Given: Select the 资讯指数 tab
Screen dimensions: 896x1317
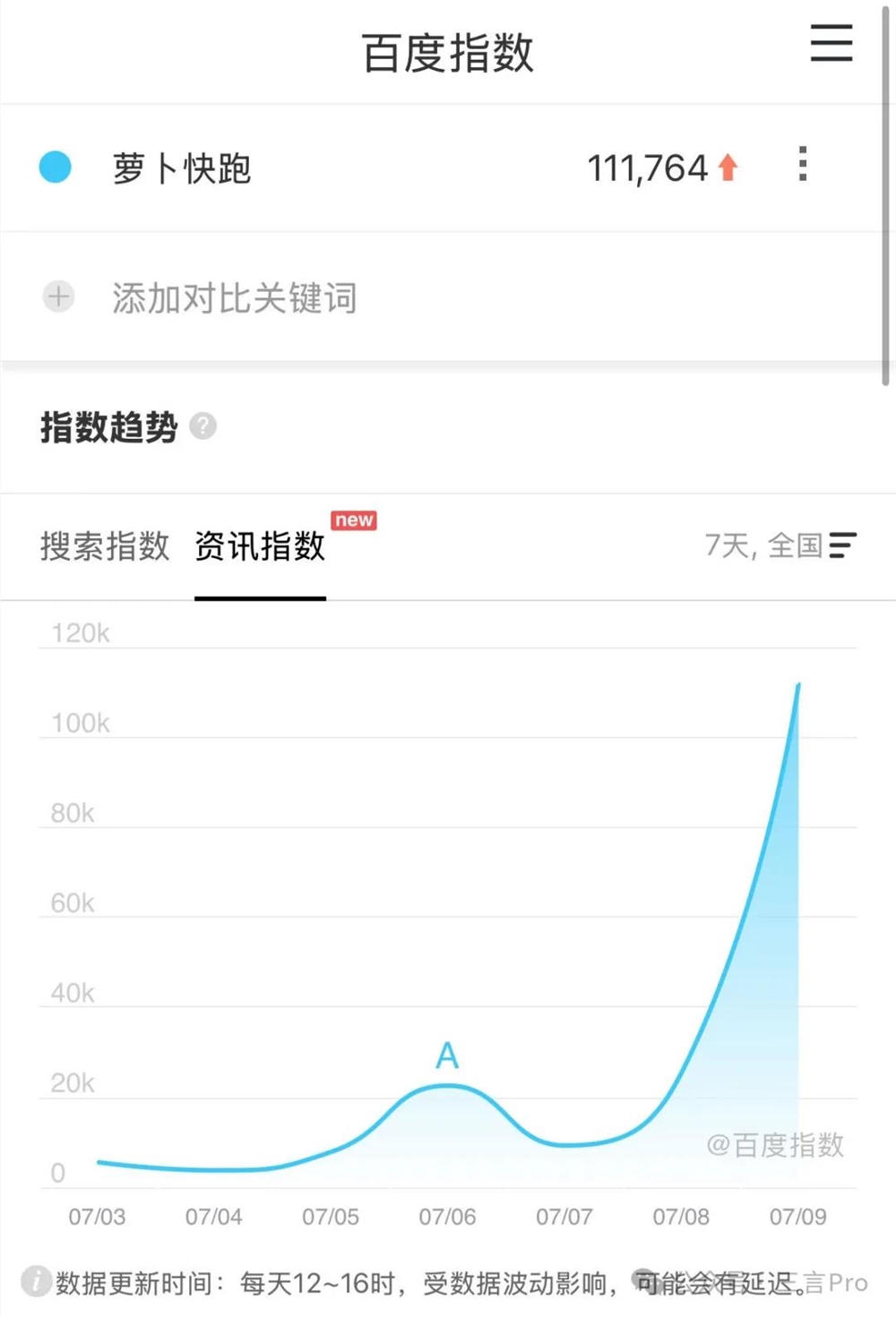Looking at the screenshot, I should coord(260,547).
